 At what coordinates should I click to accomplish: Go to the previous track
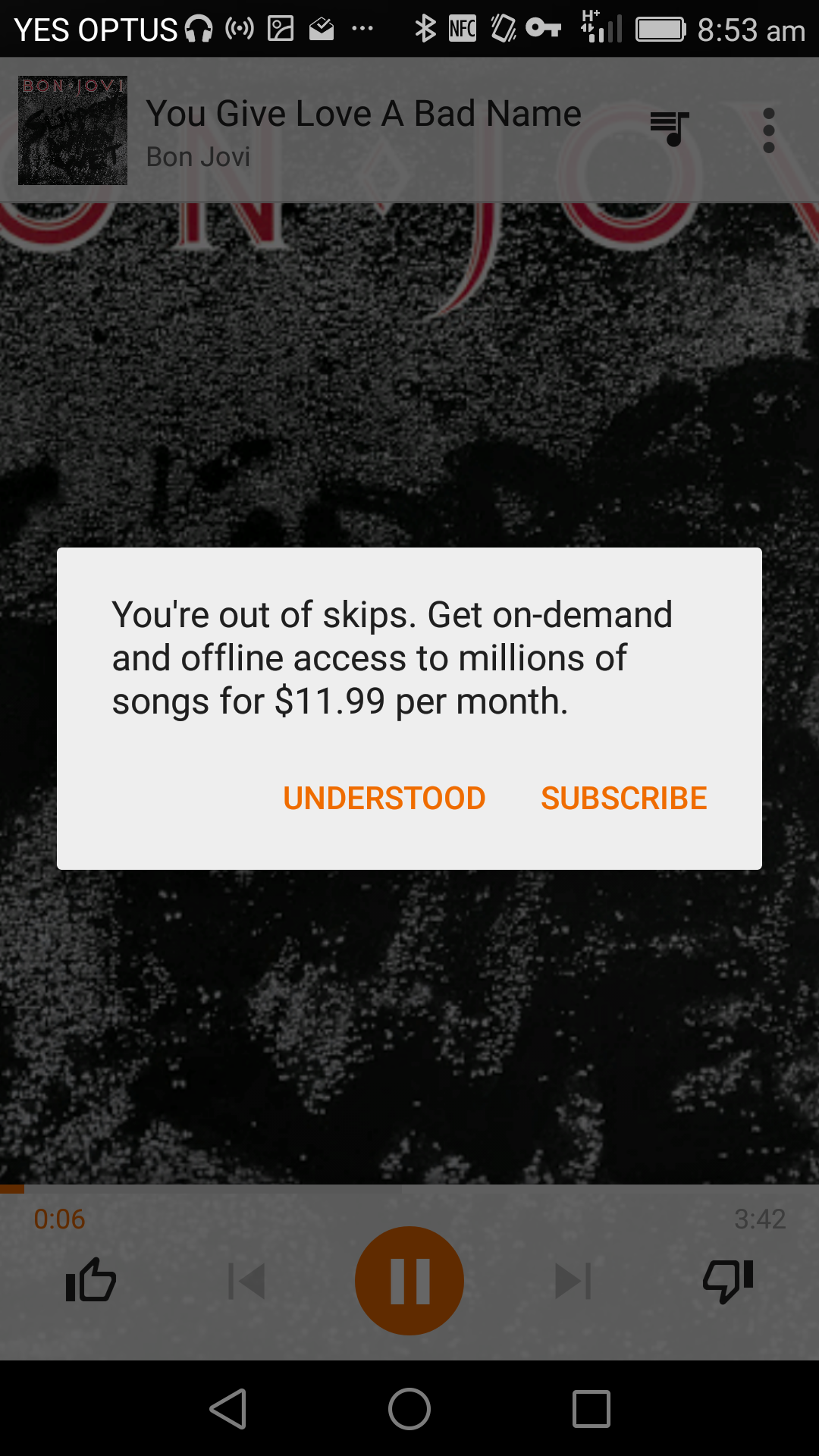pos(246,1281)
